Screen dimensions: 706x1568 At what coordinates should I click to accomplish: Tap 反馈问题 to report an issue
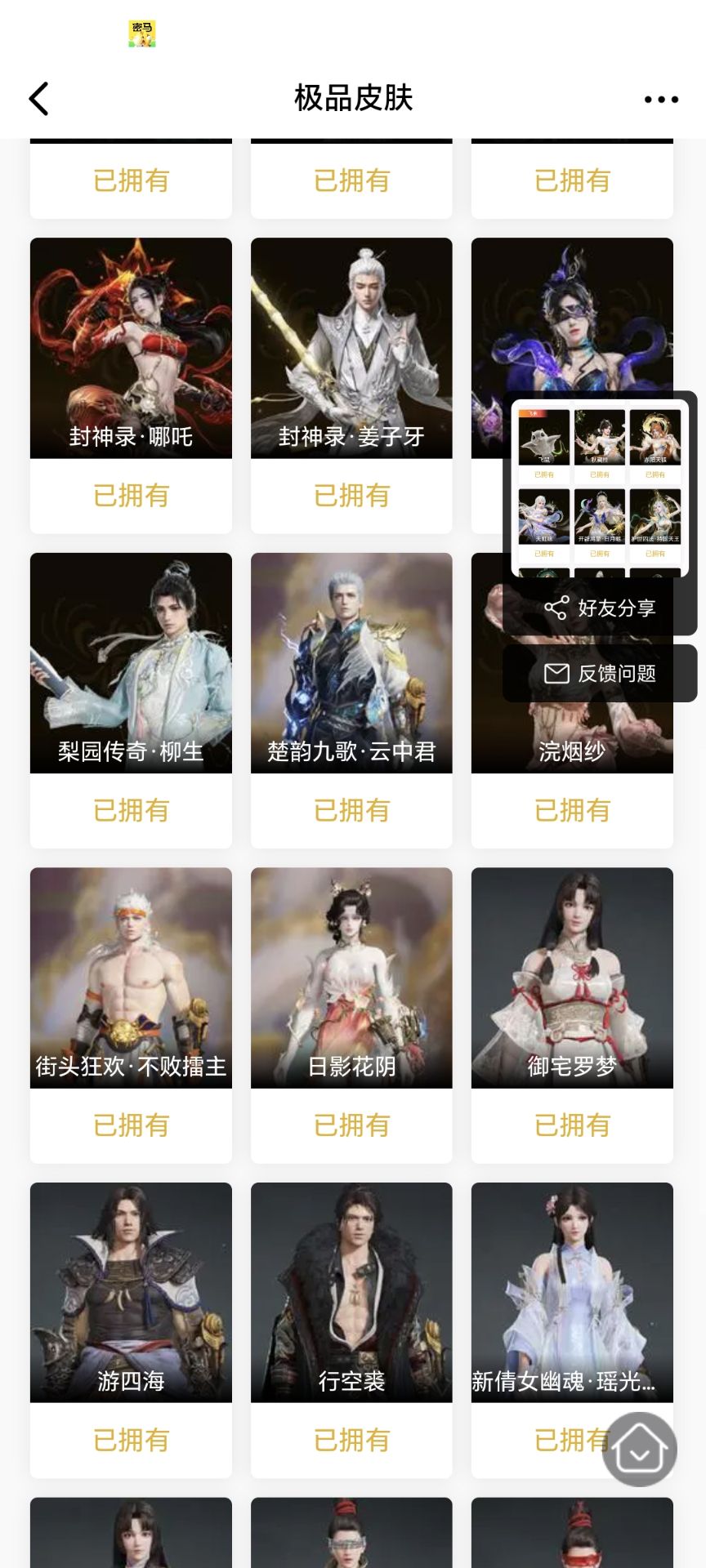[x=600, y=674]
